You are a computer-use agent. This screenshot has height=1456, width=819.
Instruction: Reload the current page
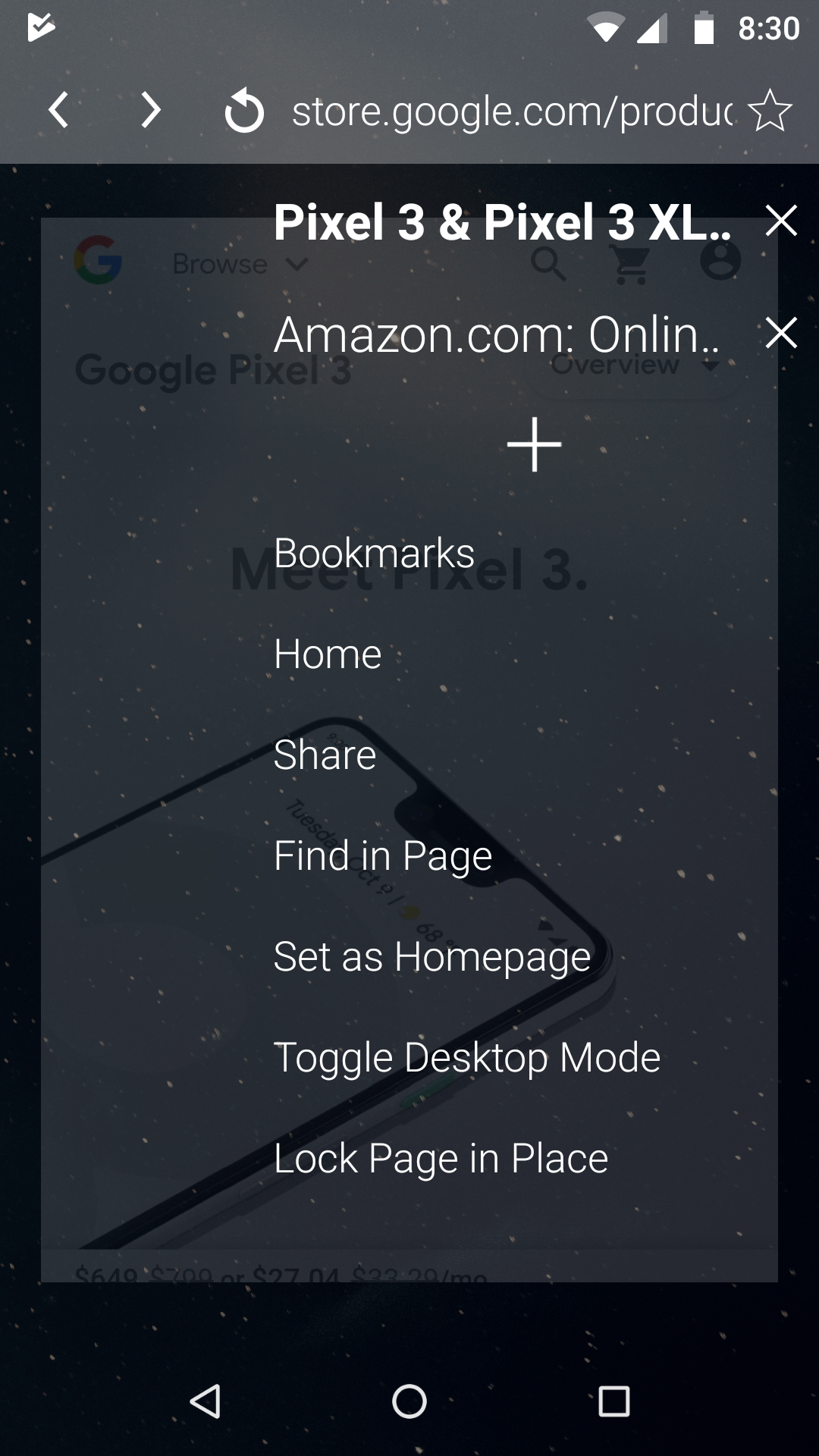point(244,111)
